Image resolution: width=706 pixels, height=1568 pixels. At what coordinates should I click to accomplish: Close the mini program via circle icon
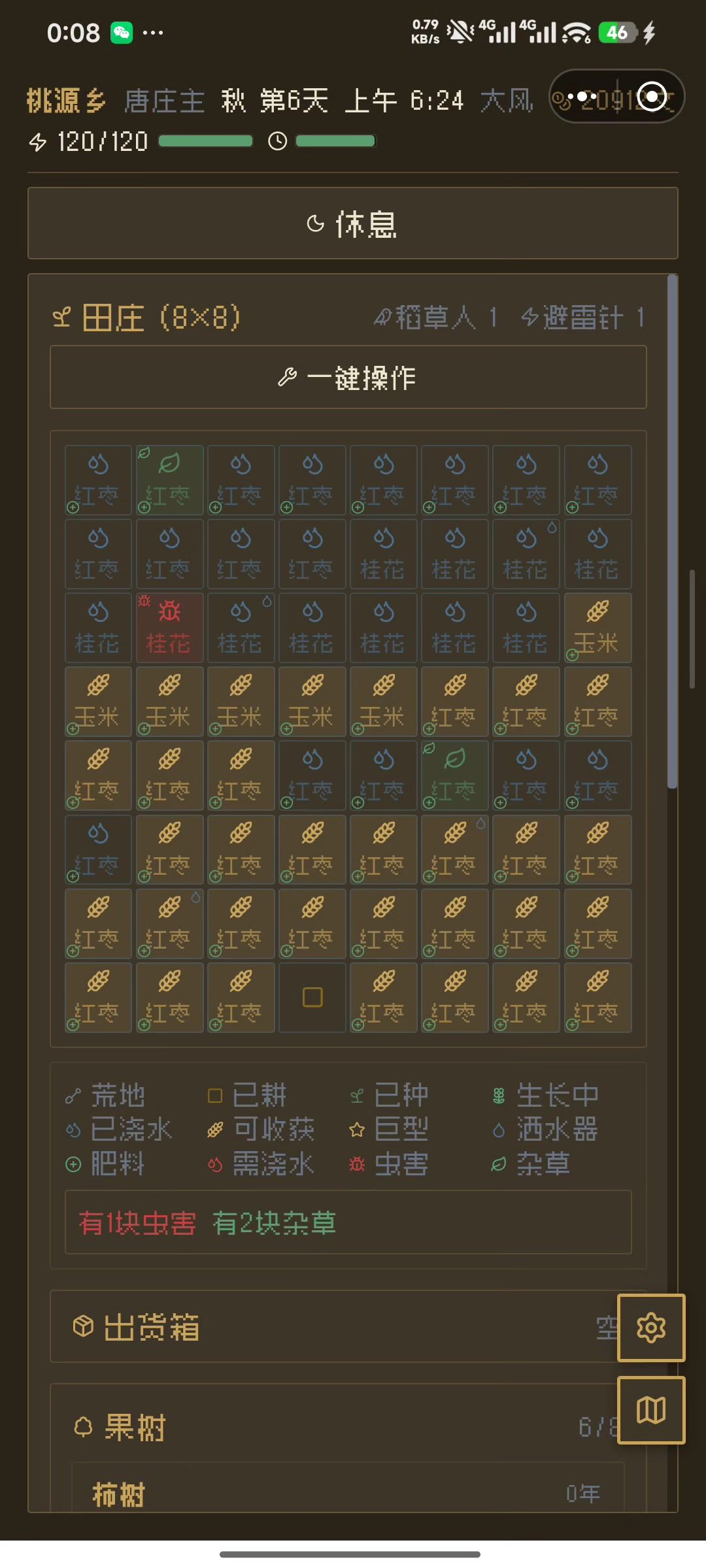click(x=652, y=97)
